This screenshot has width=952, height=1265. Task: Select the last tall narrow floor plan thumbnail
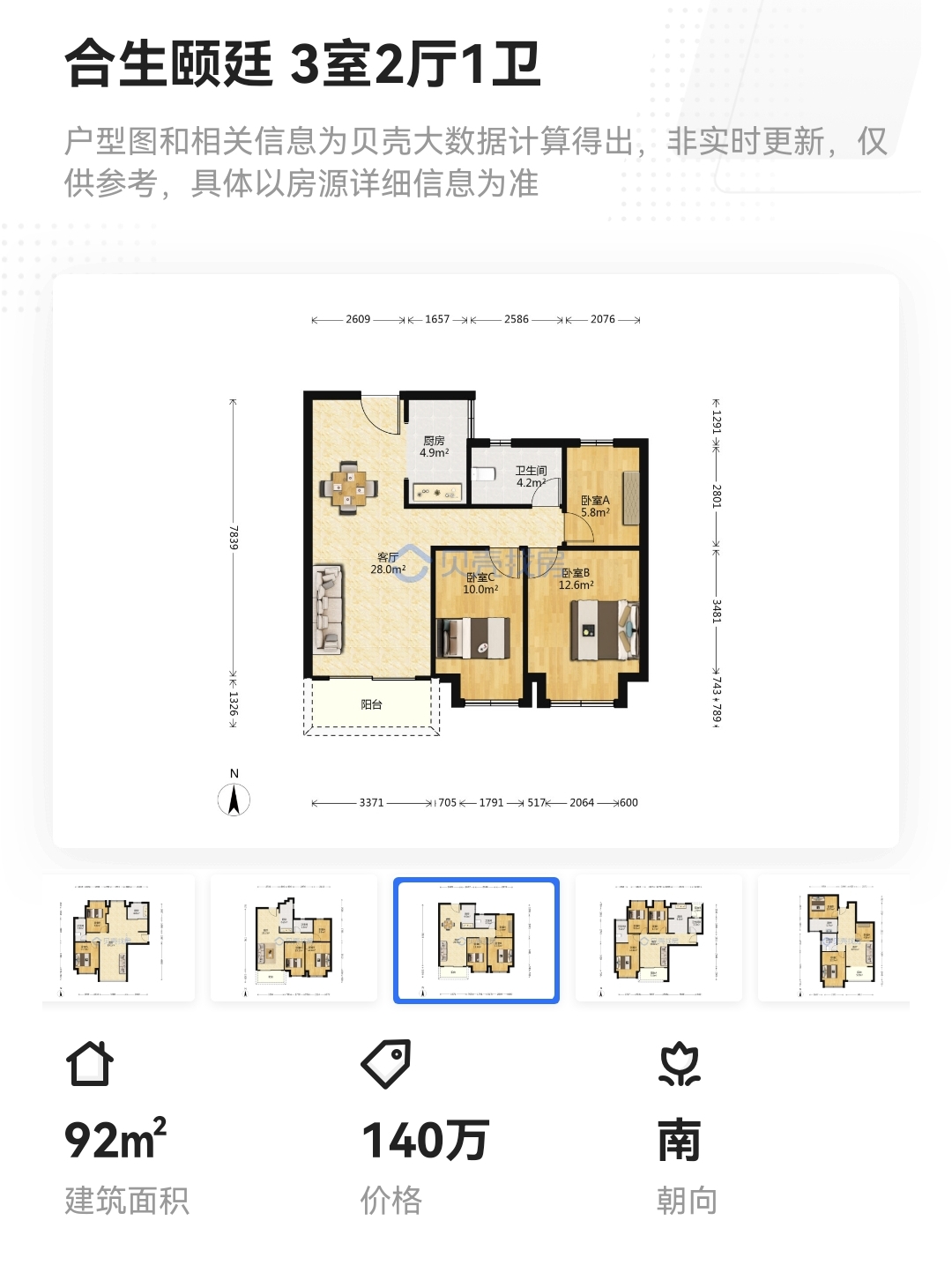(x=834, y=938)
